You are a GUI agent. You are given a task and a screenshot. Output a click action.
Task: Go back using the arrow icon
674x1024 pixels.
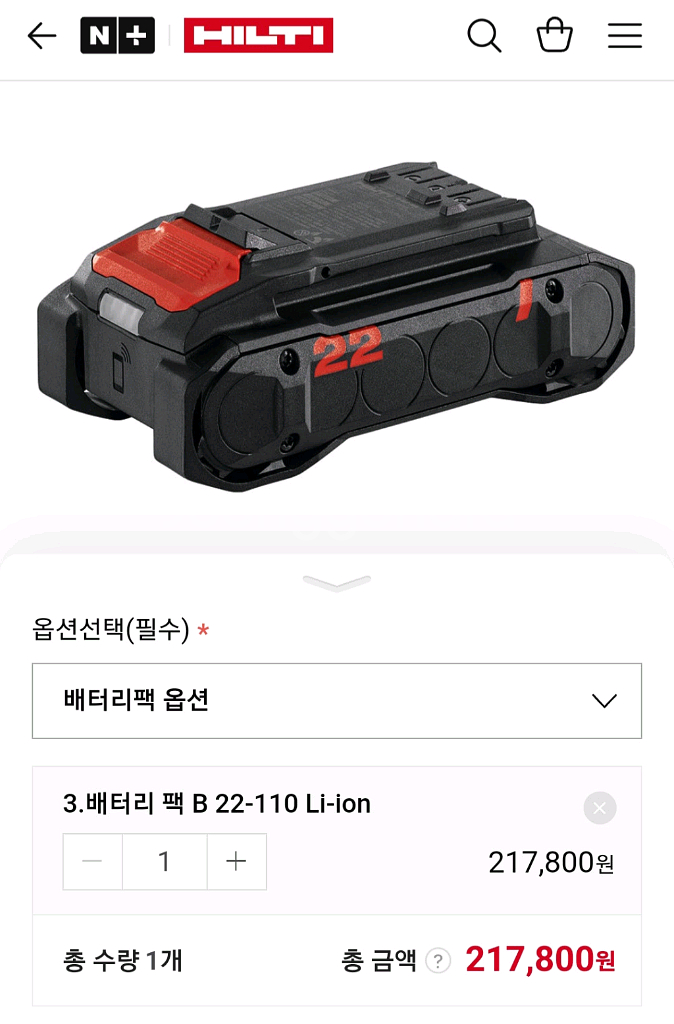[x=41, y=37]
